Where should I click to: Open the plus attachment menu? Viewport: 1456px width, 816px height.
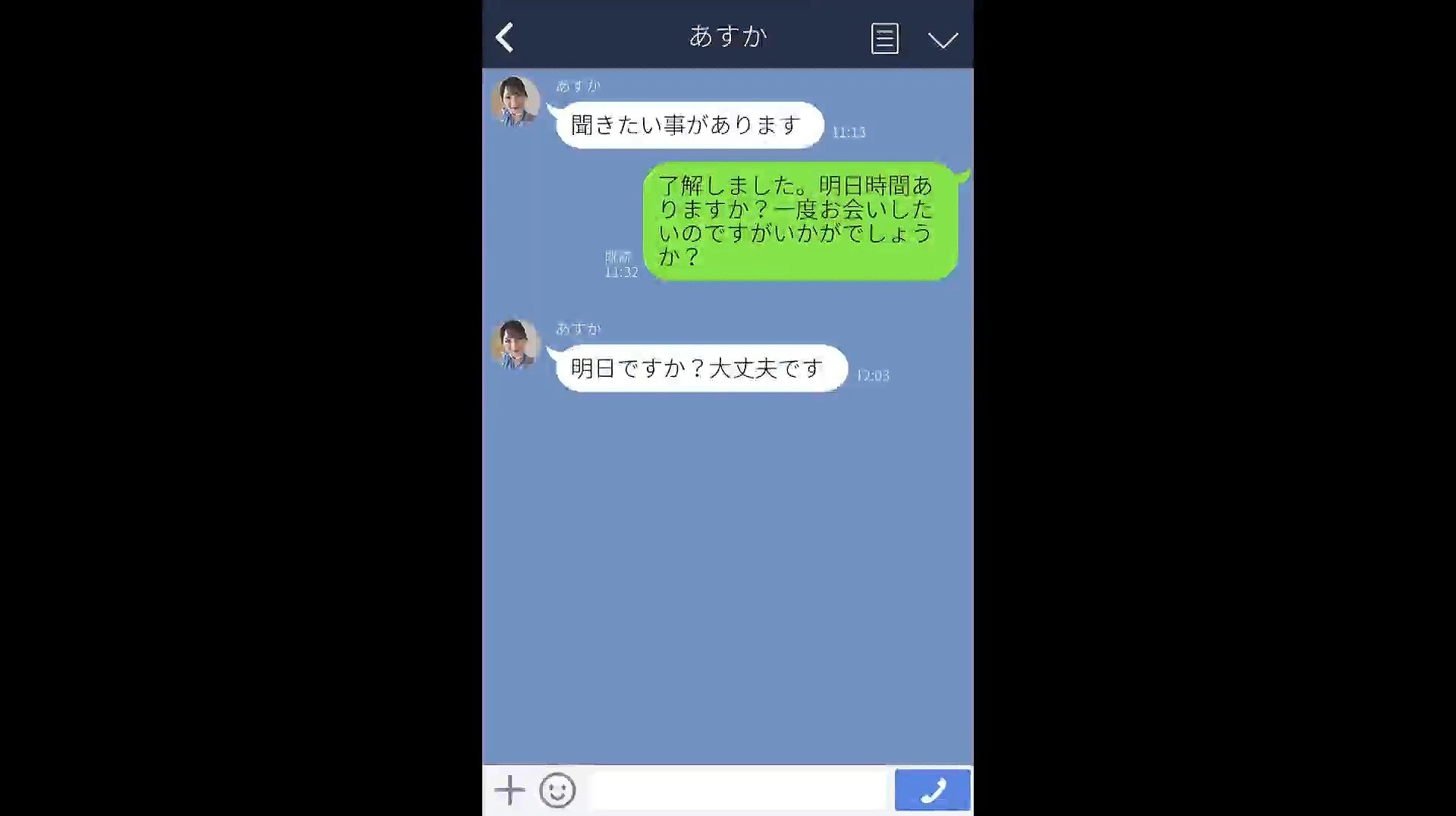(x=510, y=790)
